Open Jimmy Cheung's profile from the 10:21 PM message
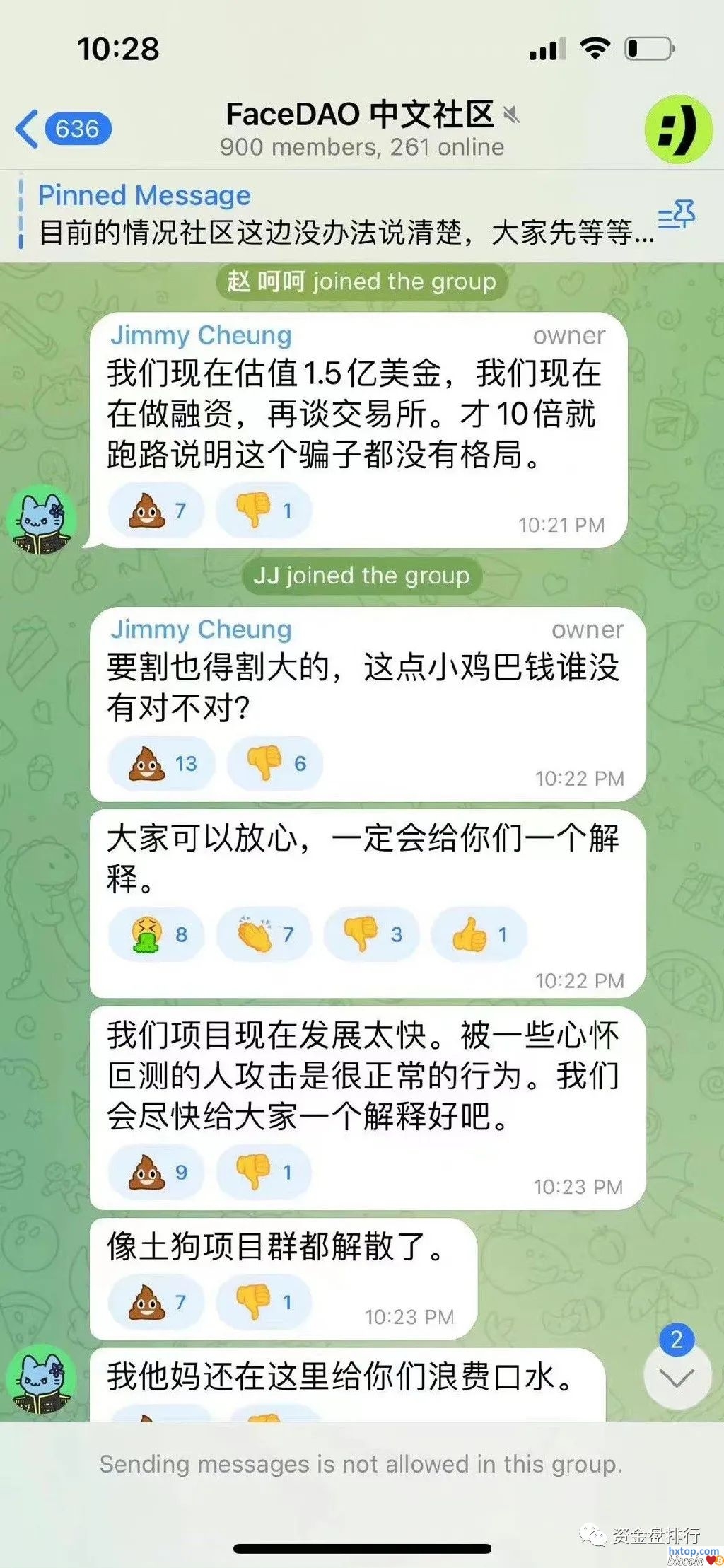This screenshot has height=1568, width=724. [201, 335]
